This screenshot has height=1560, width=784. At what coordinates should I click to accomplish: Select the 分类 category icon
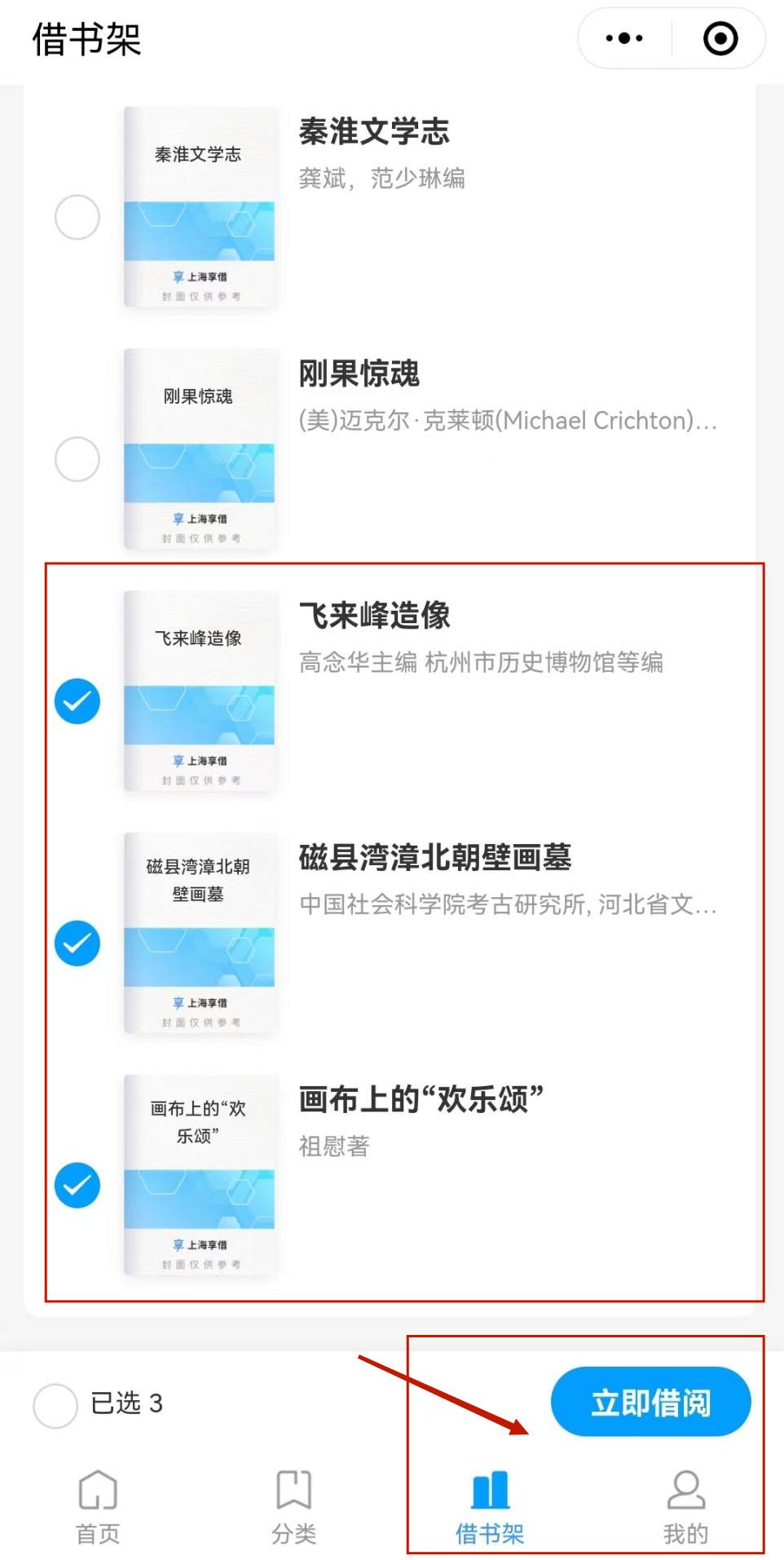294,1505
